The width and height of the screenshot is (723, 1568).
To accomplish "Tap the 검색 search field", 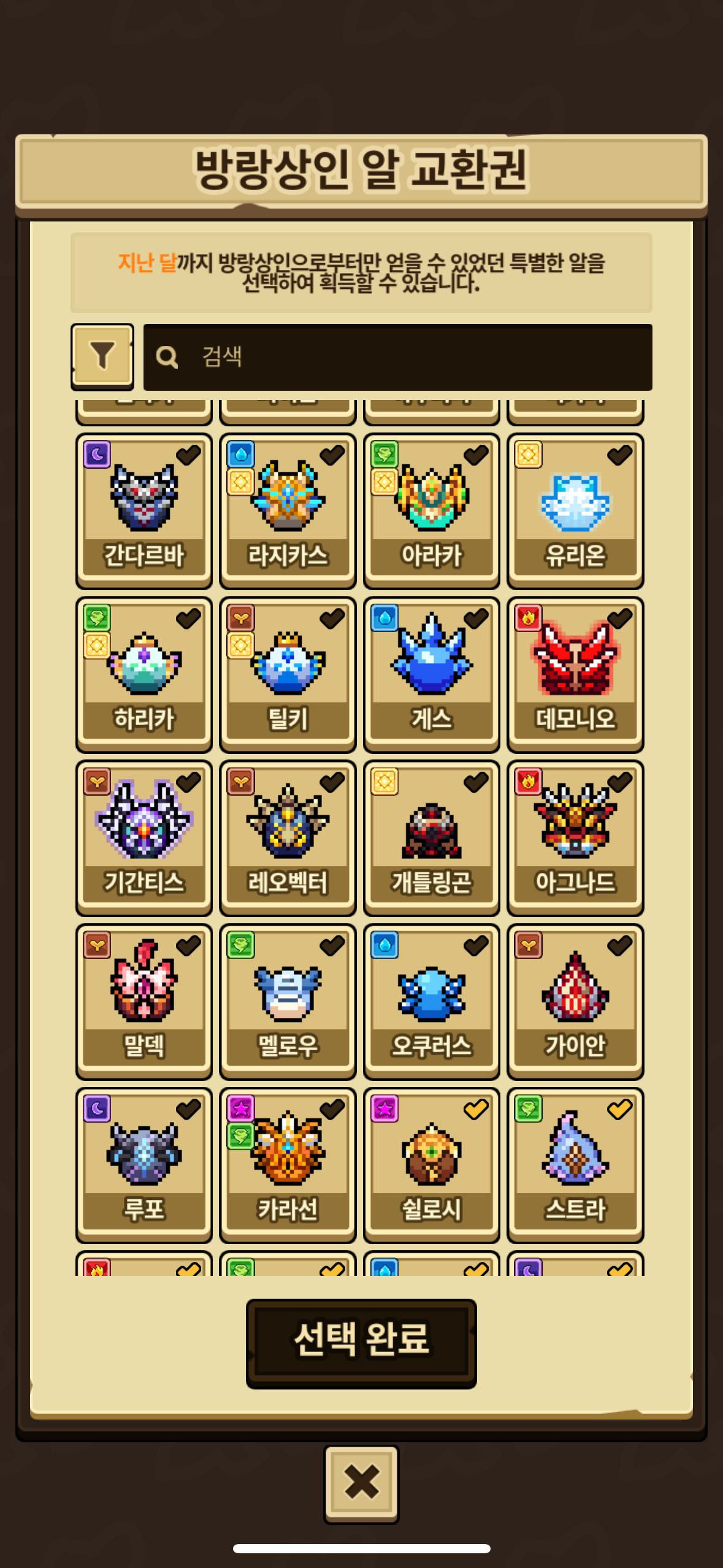I will (x=397, y=357).
